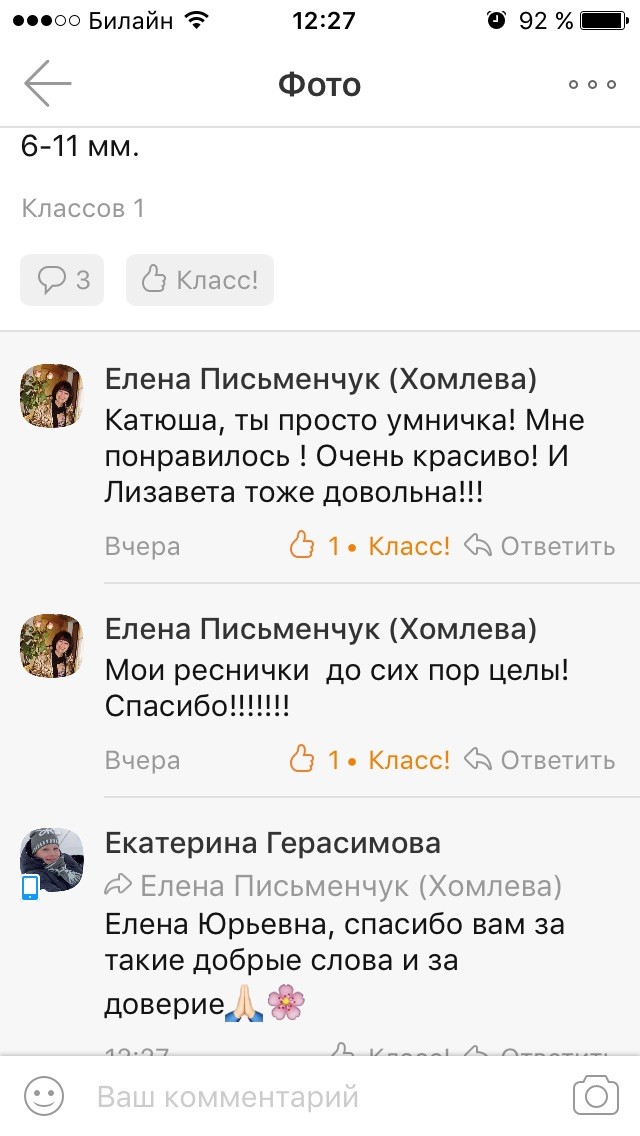640x1136 pixels.
Task: Tap the Ваш комментарий input field
Action: point(300,1097)
